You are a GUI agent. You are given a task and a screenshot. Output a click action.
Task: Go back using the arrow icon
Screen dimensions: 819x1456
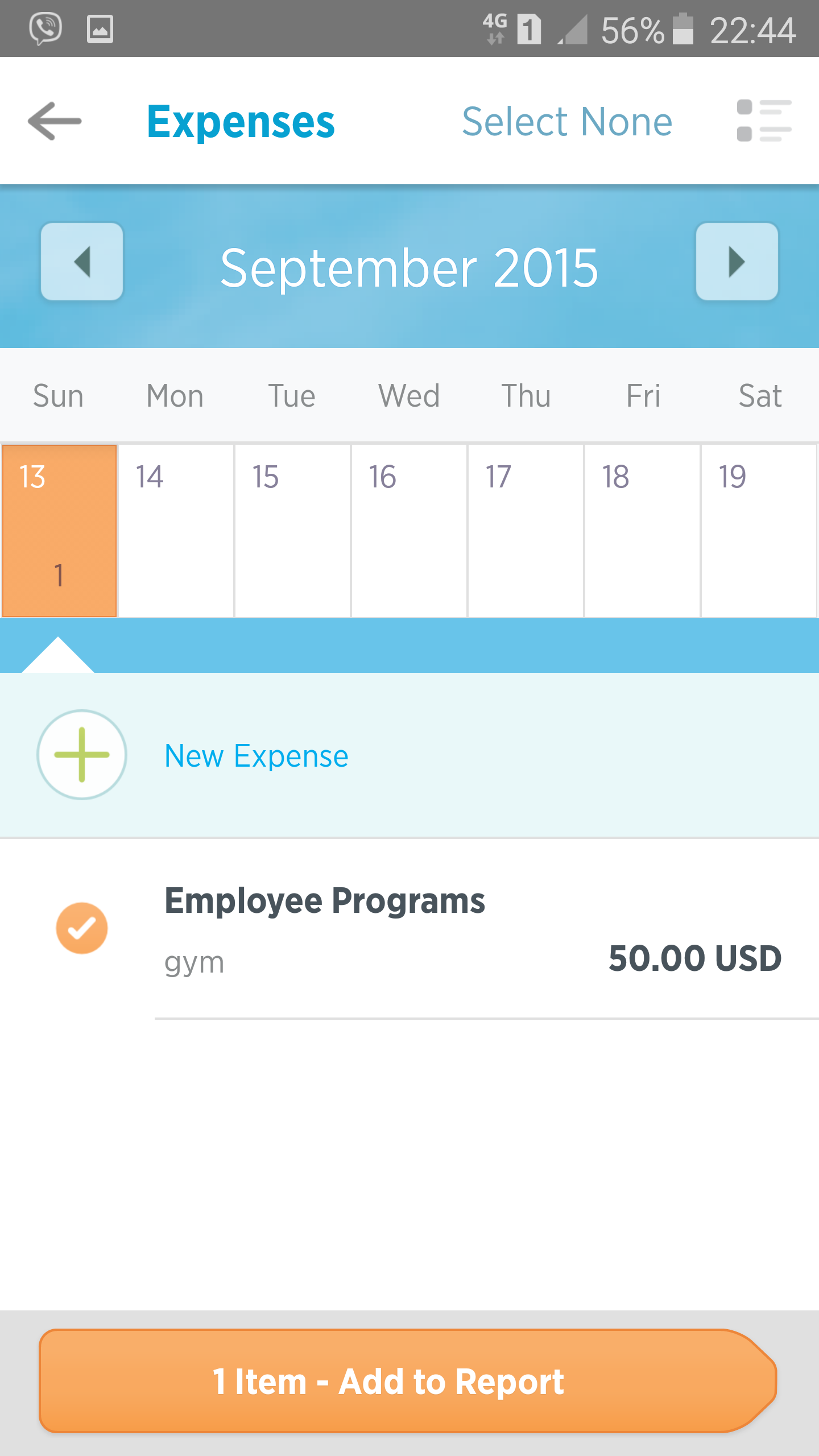pos(55,121)
